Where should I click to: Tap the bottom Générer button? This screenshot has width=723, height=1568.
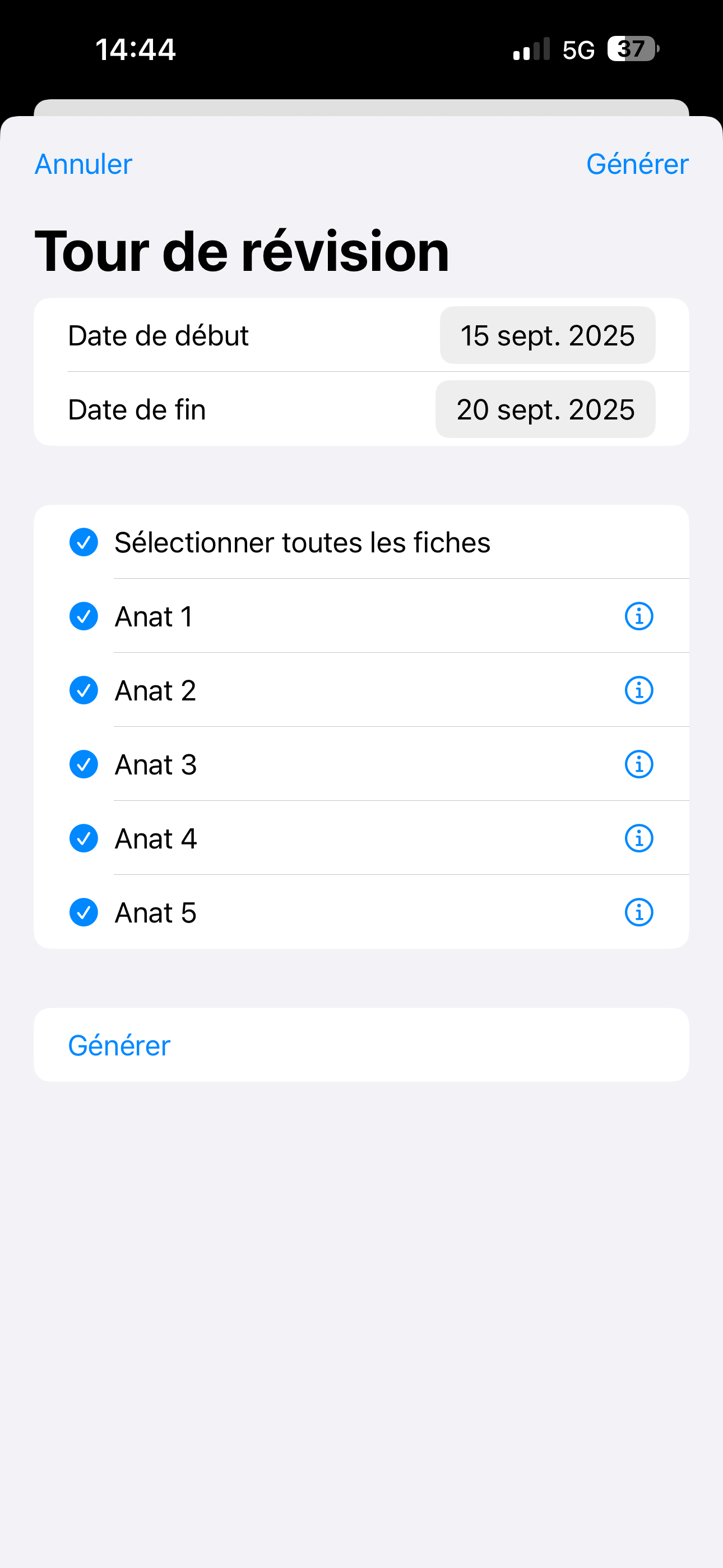coord(119,1045)
